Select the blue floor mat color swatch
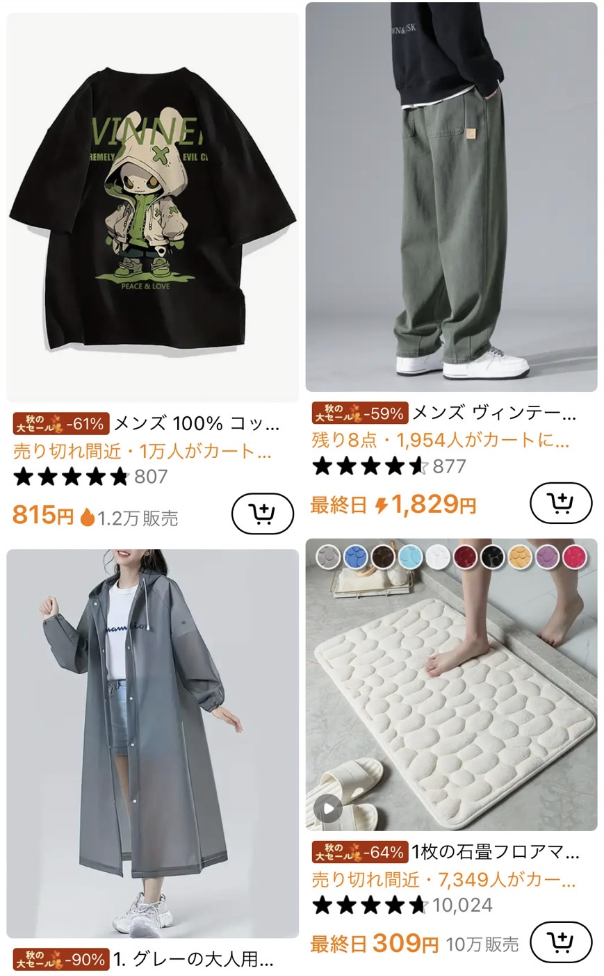 point(355,557)
